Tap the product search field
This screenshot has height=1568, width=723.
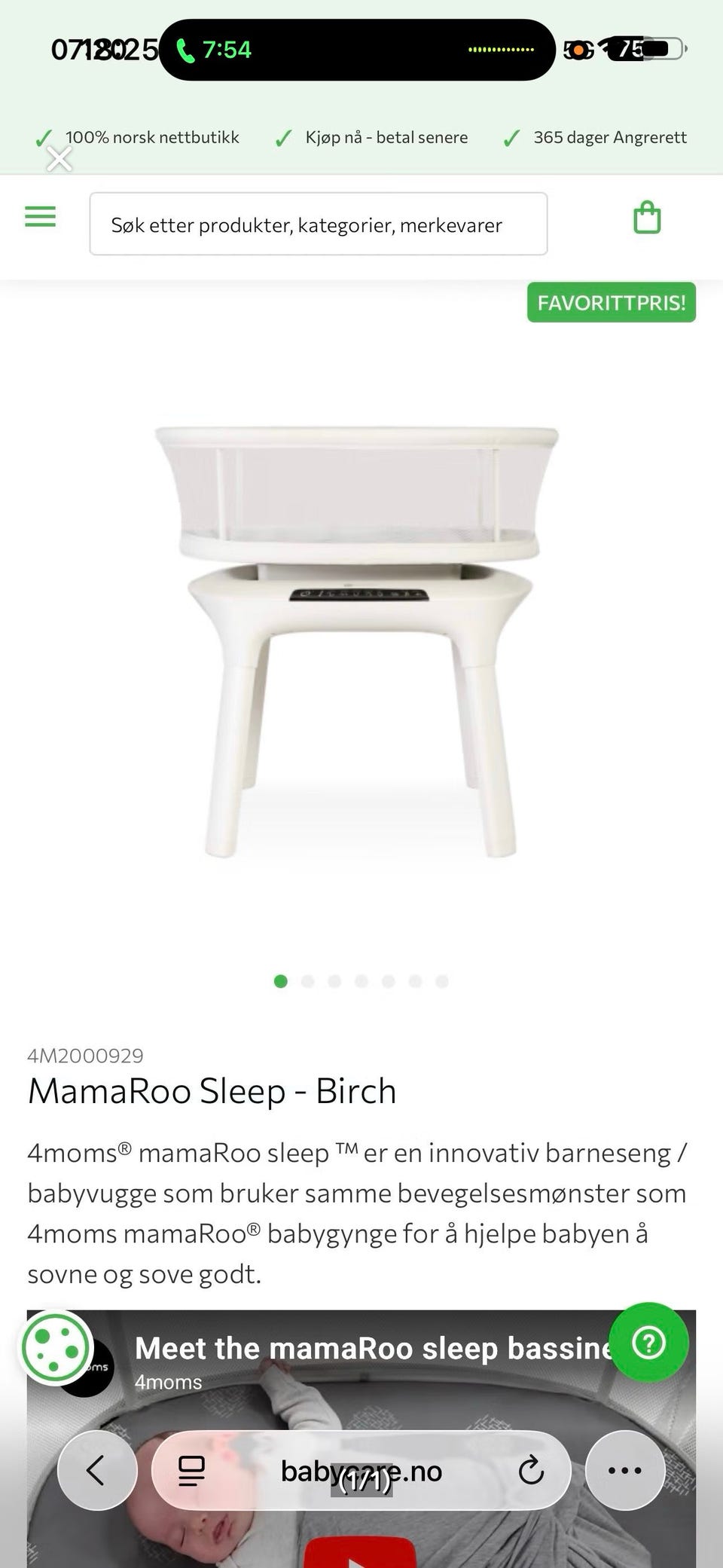tap(319, 224)
